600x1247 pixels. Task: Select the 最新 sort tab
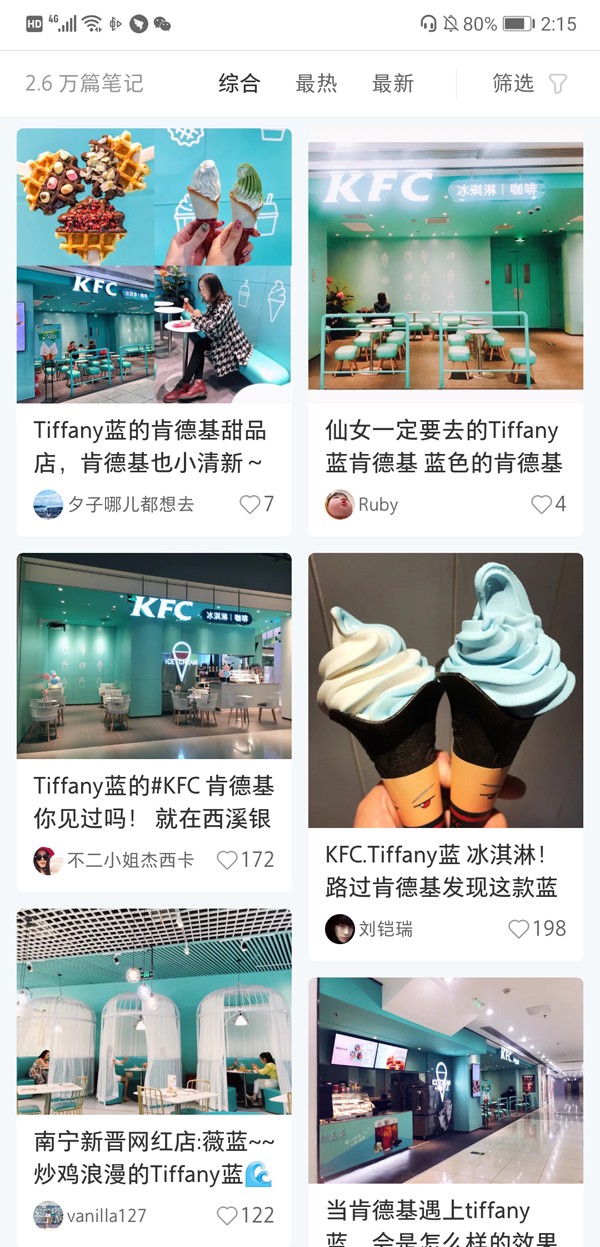(393, 83)
